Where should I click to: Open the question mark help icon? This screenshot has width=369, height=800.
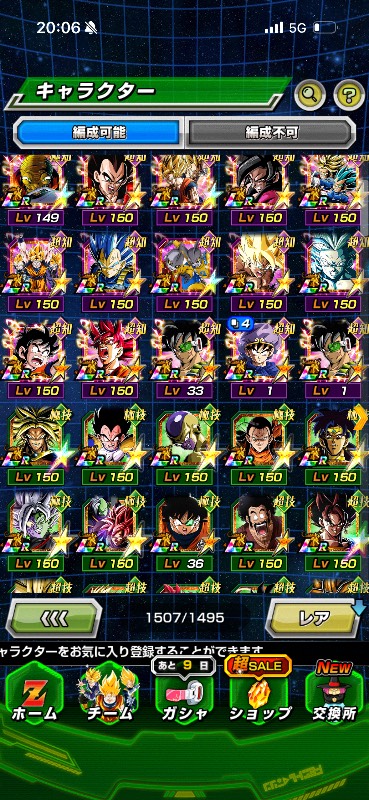click(x=349, y=93)
